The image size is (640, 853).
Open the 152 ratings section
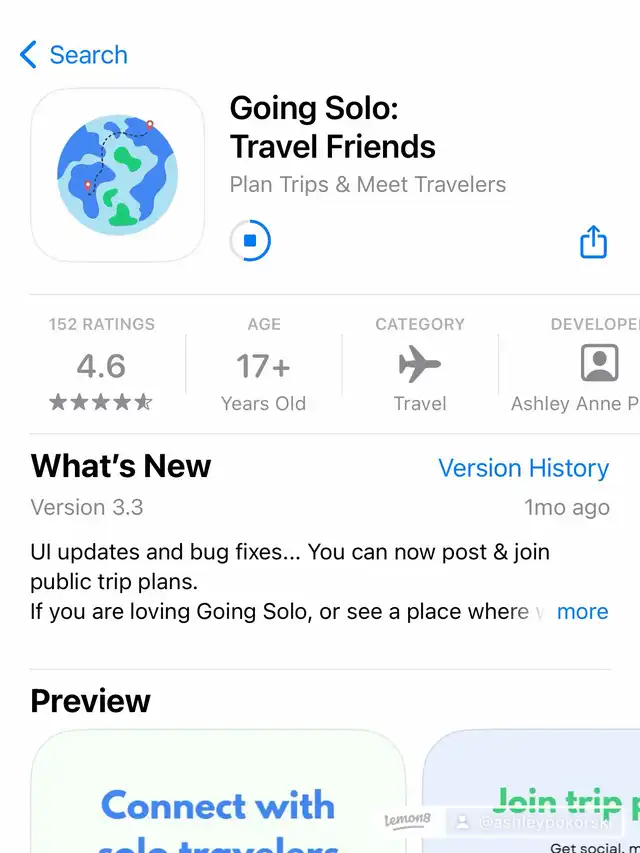point(102,365)
